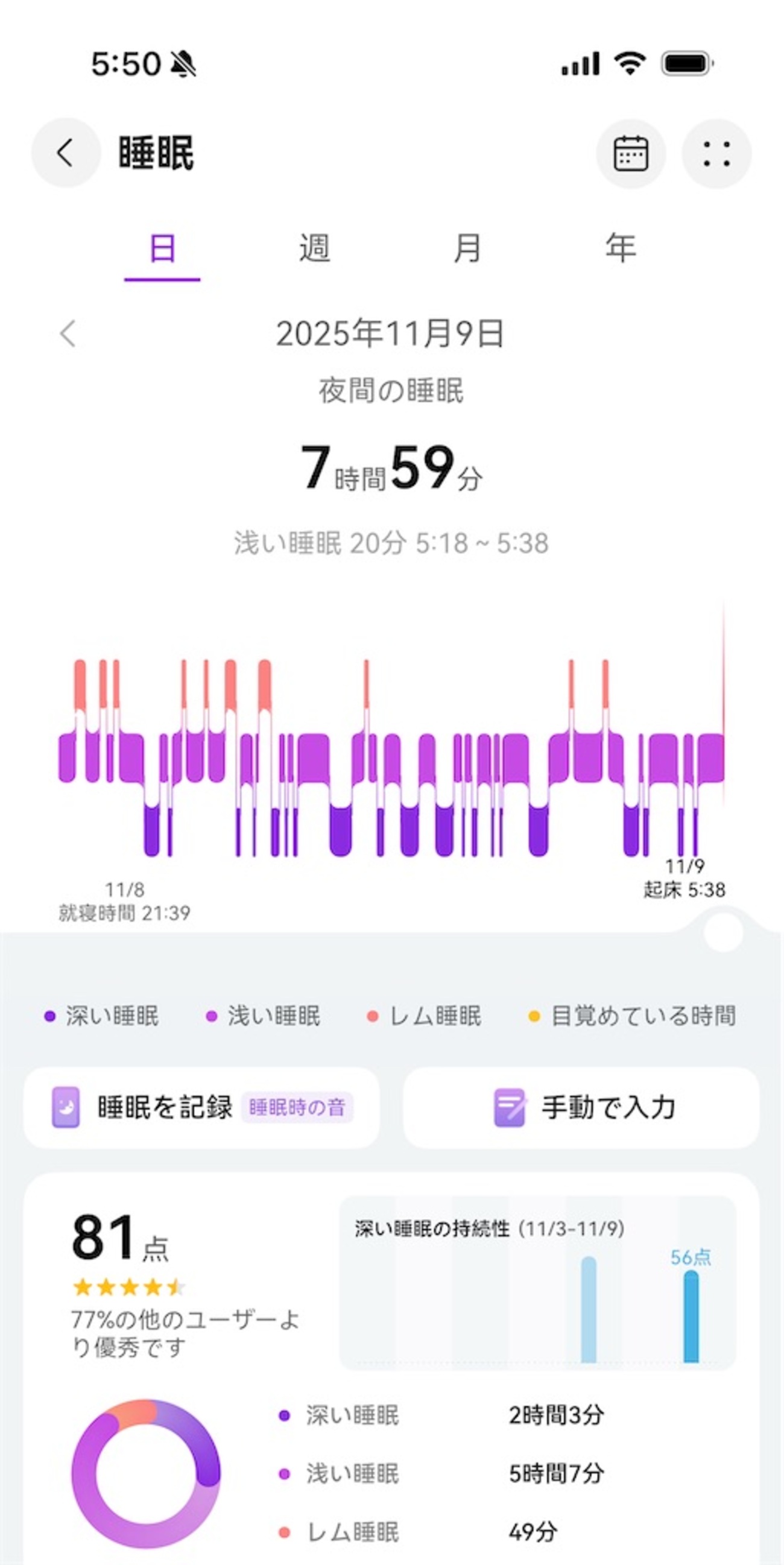This screenshot has height=1565, width=784.
Task: Switch to the 月 tab
Action: [x=467, y=248]
